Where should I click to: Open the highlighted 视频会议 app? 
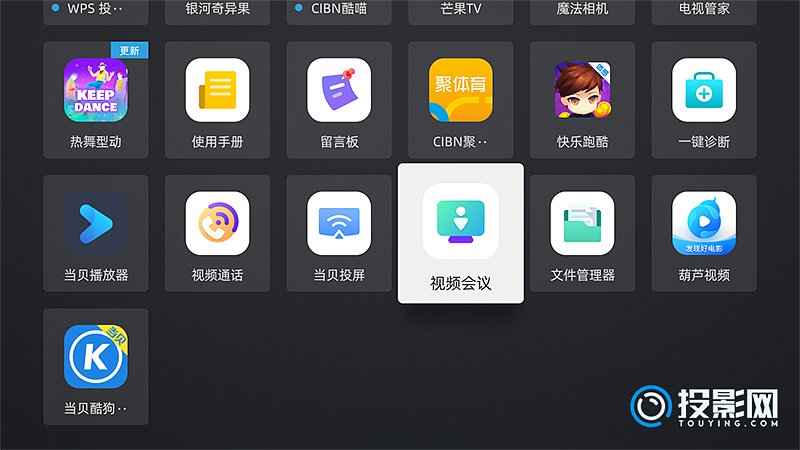pos(461,234)
